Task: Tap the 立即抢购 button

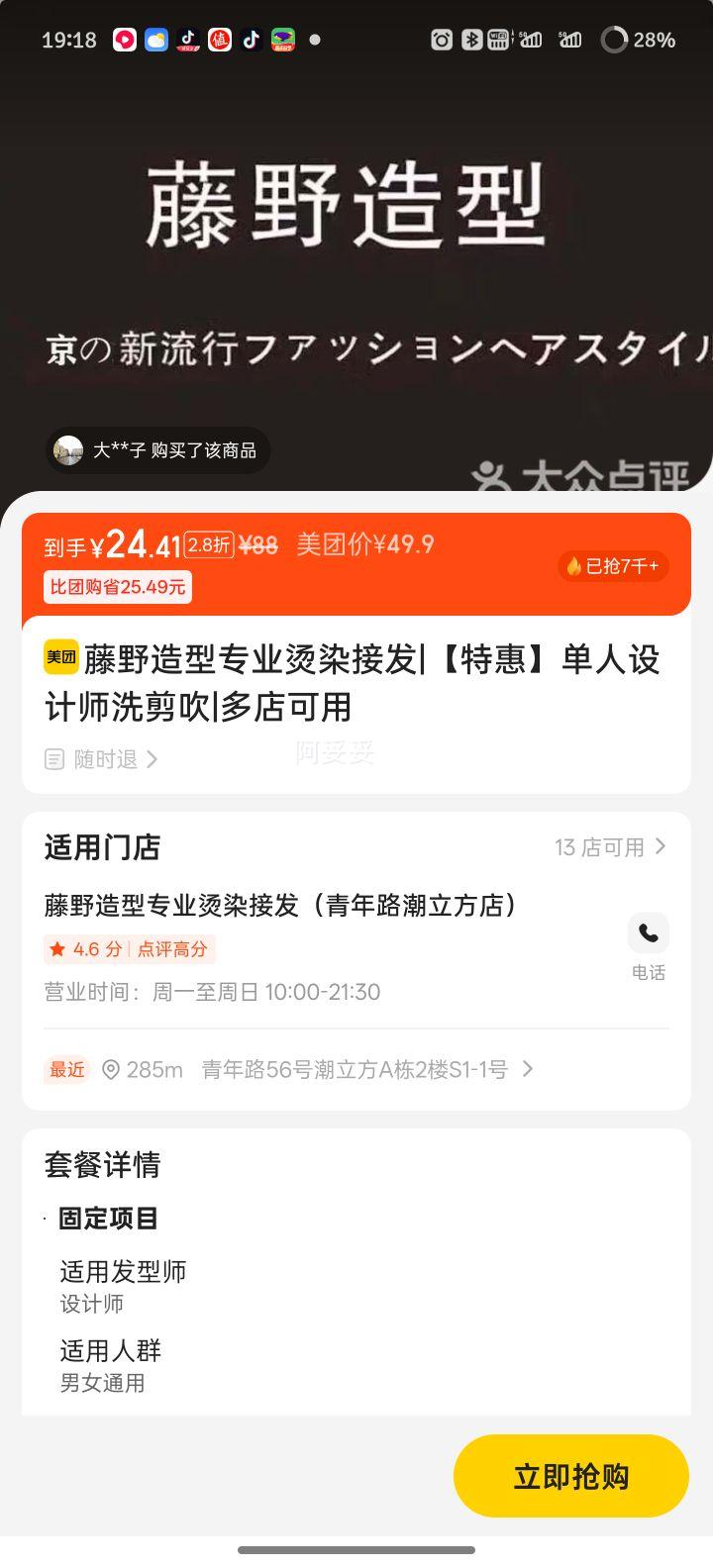Action: [570, 1476]
